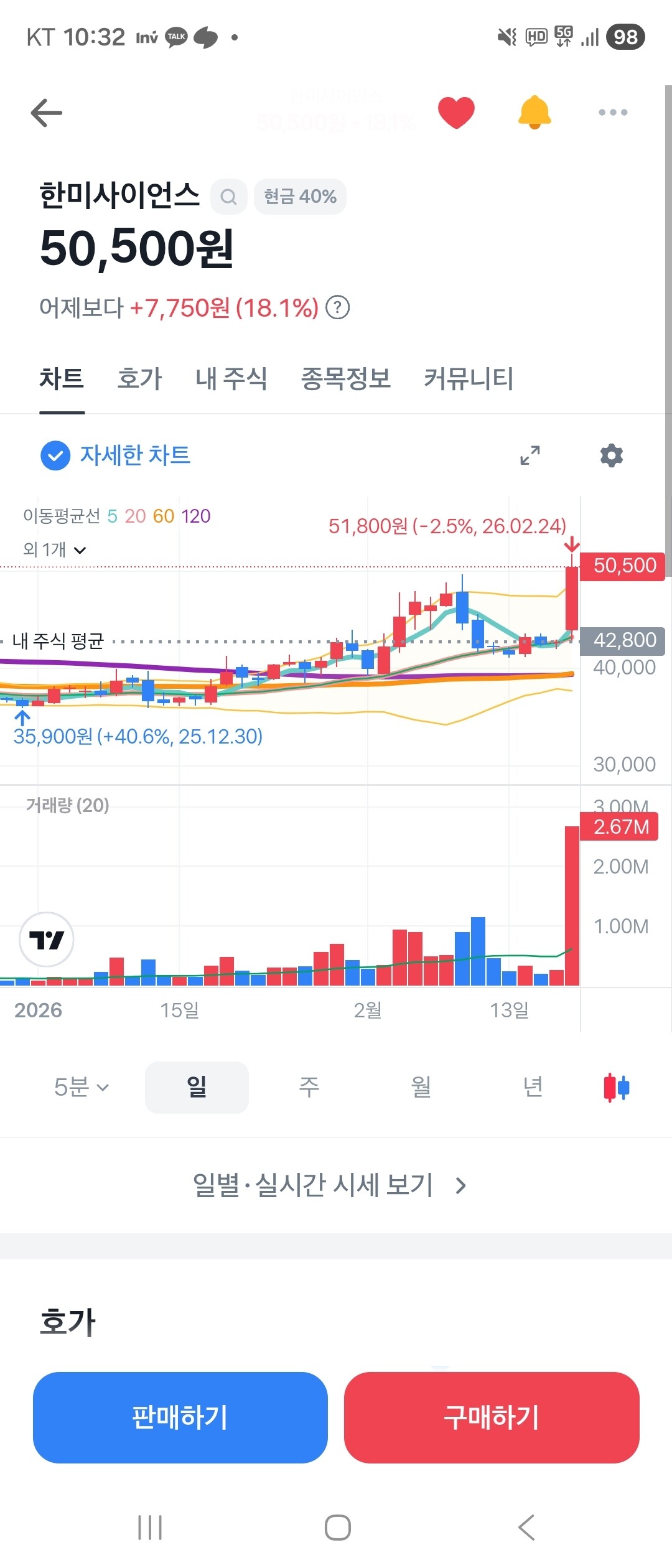
Task: Open the 종목정보 tab
Action: coord(346,378)
